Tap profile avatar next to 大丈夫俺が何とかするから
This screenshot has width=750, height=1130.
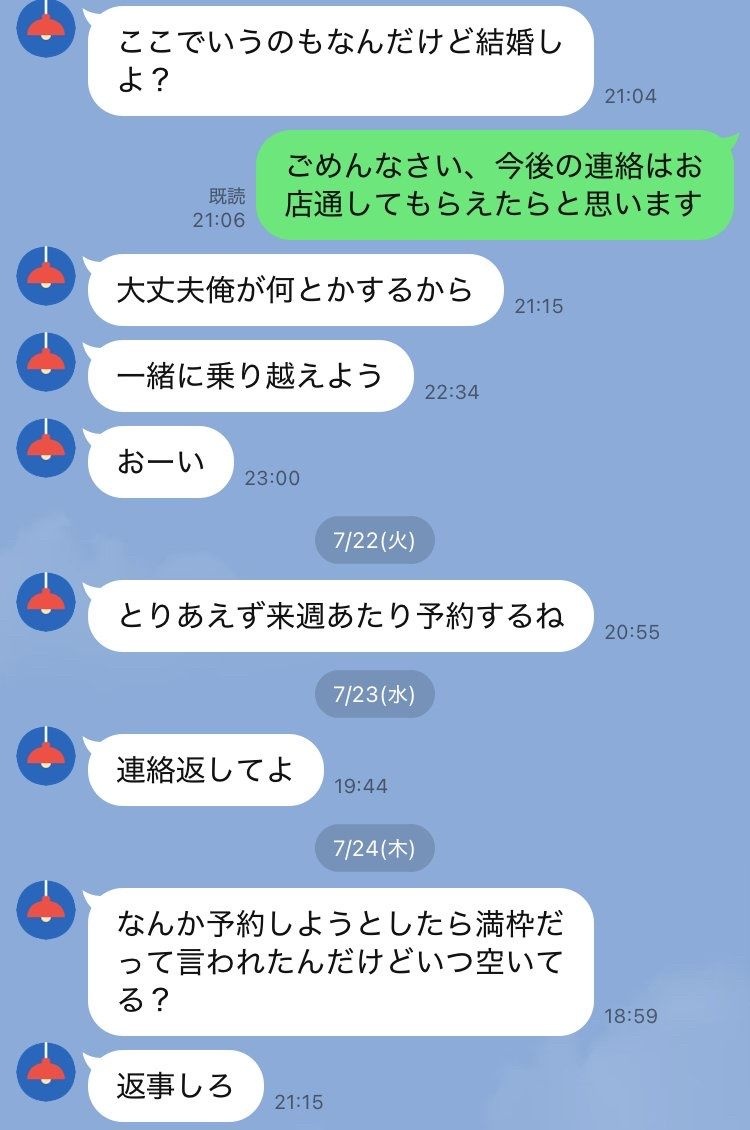click(47, 275)
